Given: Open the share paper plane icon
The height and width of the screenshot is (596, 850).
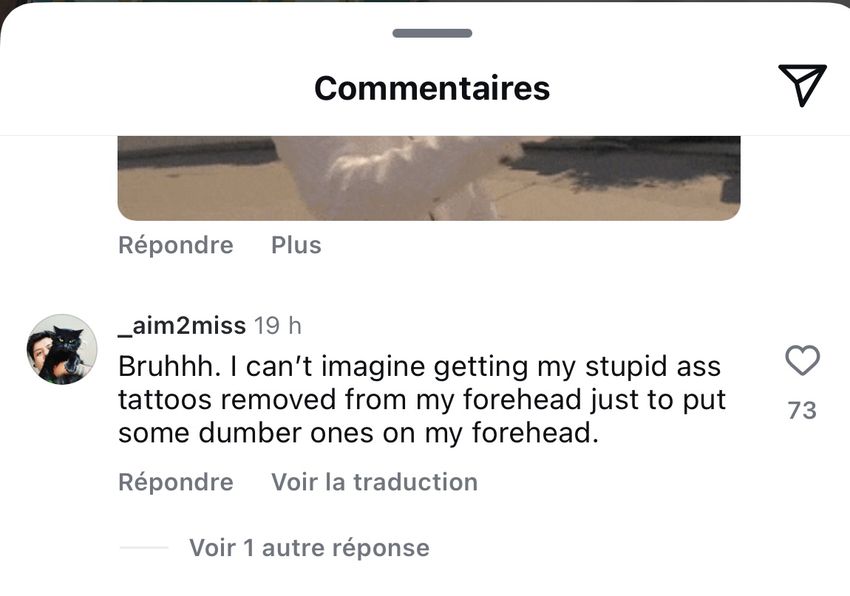Looking at the screenshot, I should tap(801, 85).
